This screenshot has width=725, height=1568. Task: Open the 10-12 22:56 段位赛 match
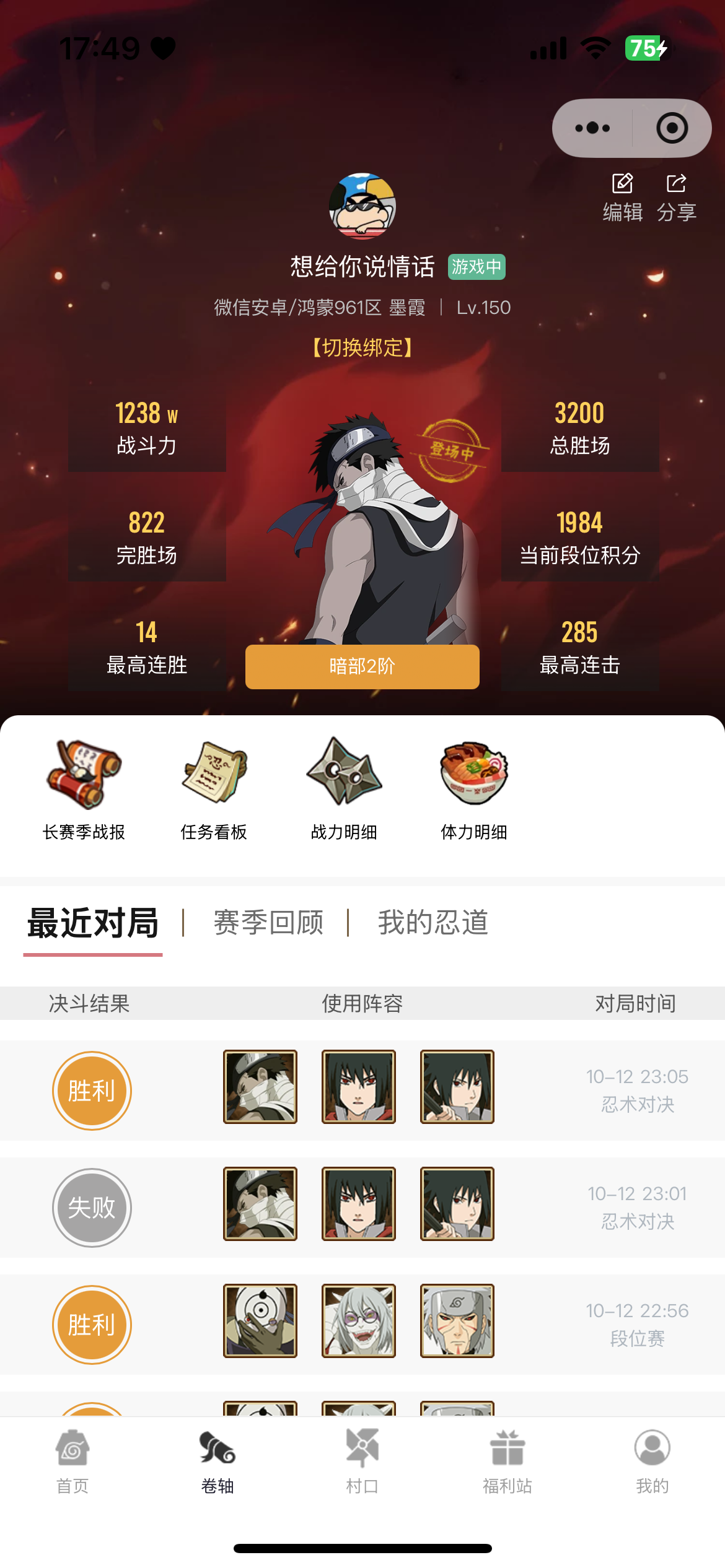[x=362, y=1324]
